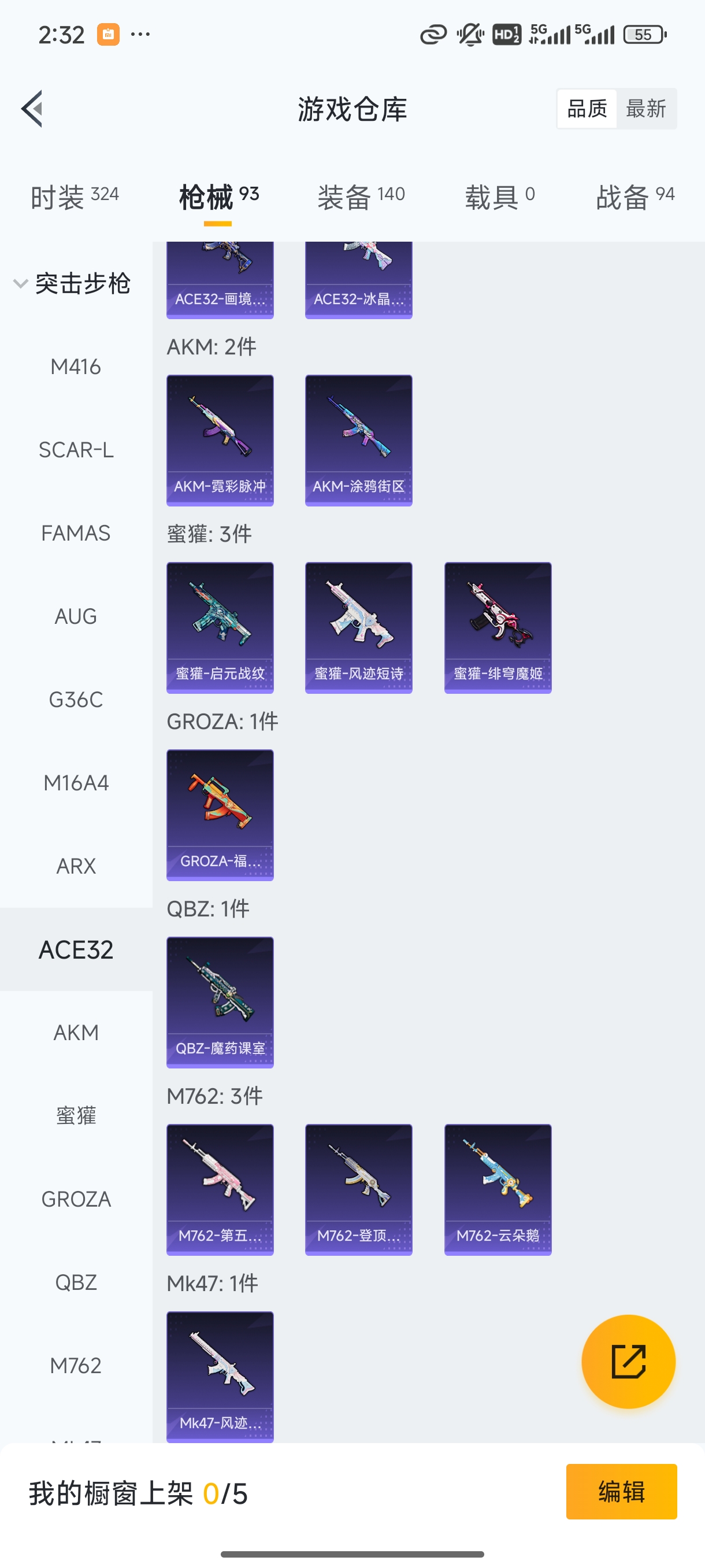
Task: View the 蜜獾-启元战纹 skin
Action: [220, 627]
